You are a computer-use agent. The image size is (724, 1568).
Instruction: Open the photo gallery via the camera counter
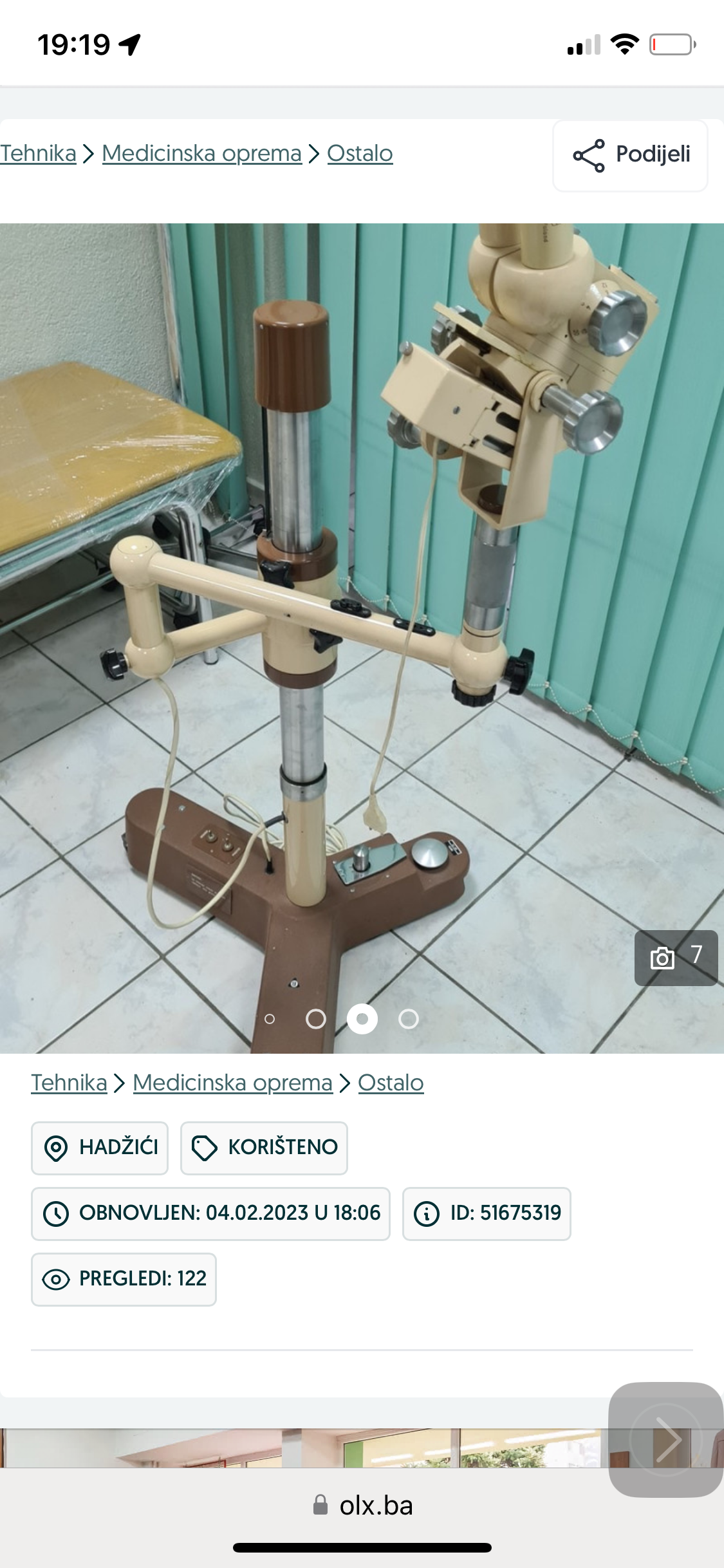click(676, 957)
